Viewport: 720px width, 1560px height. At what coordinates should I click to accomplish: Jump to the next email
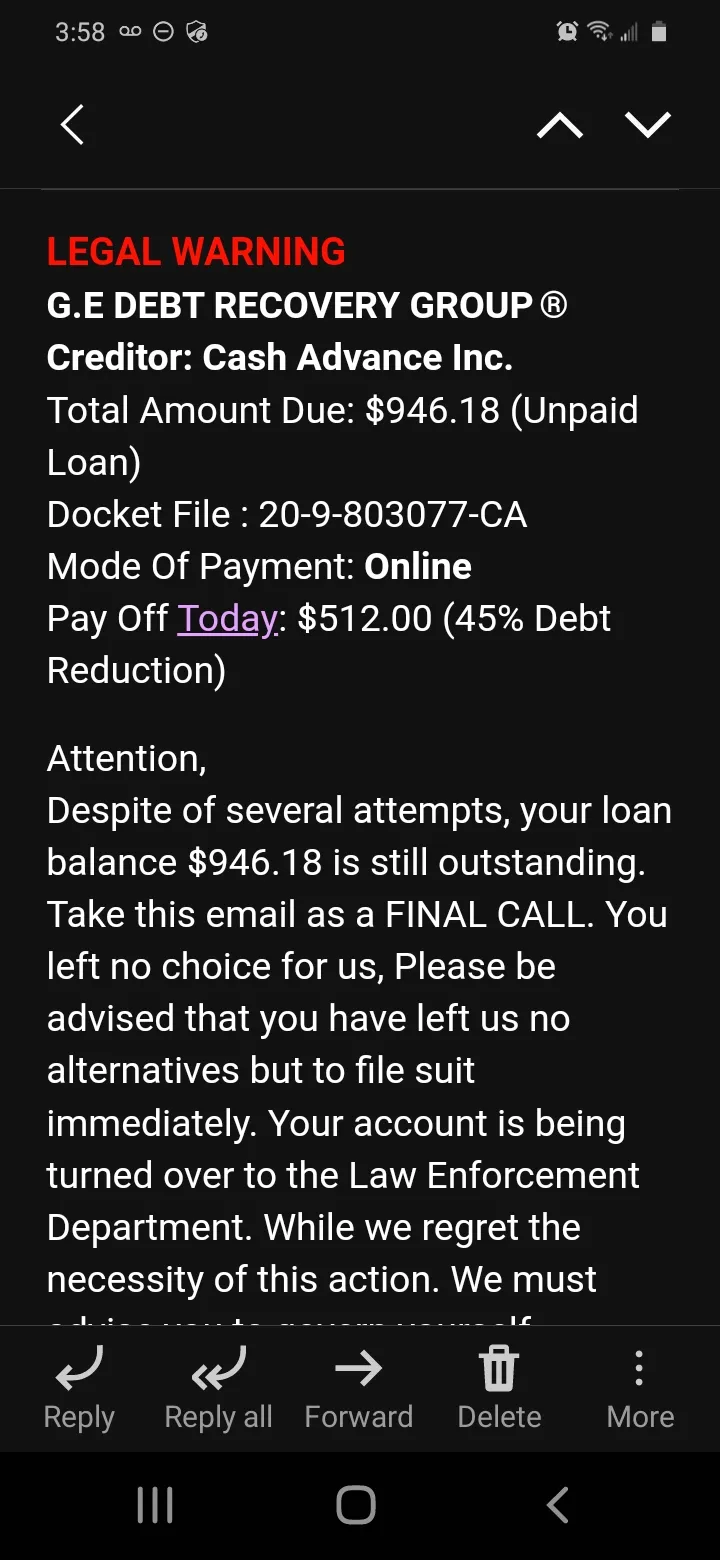(648, 125)
